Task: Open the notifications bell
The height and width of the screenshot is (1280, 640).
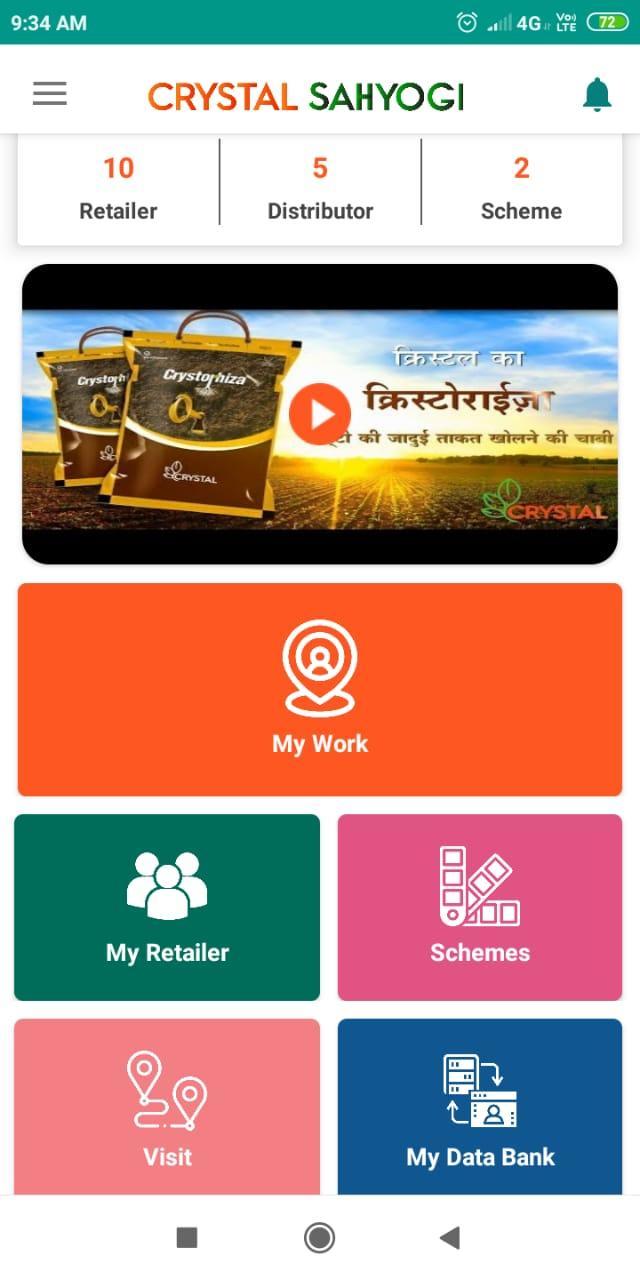Action: tap(597, 94)
